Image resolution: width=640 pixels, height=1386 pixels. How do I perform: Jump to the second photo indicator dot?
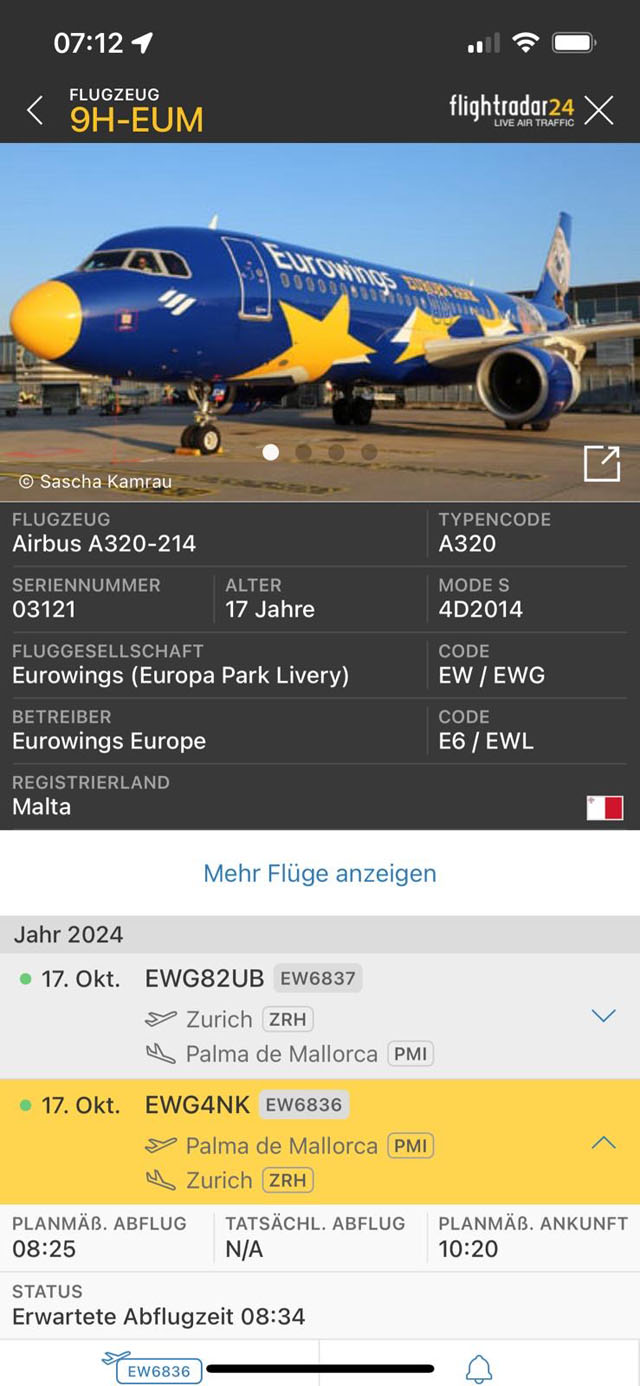[303, 452]
